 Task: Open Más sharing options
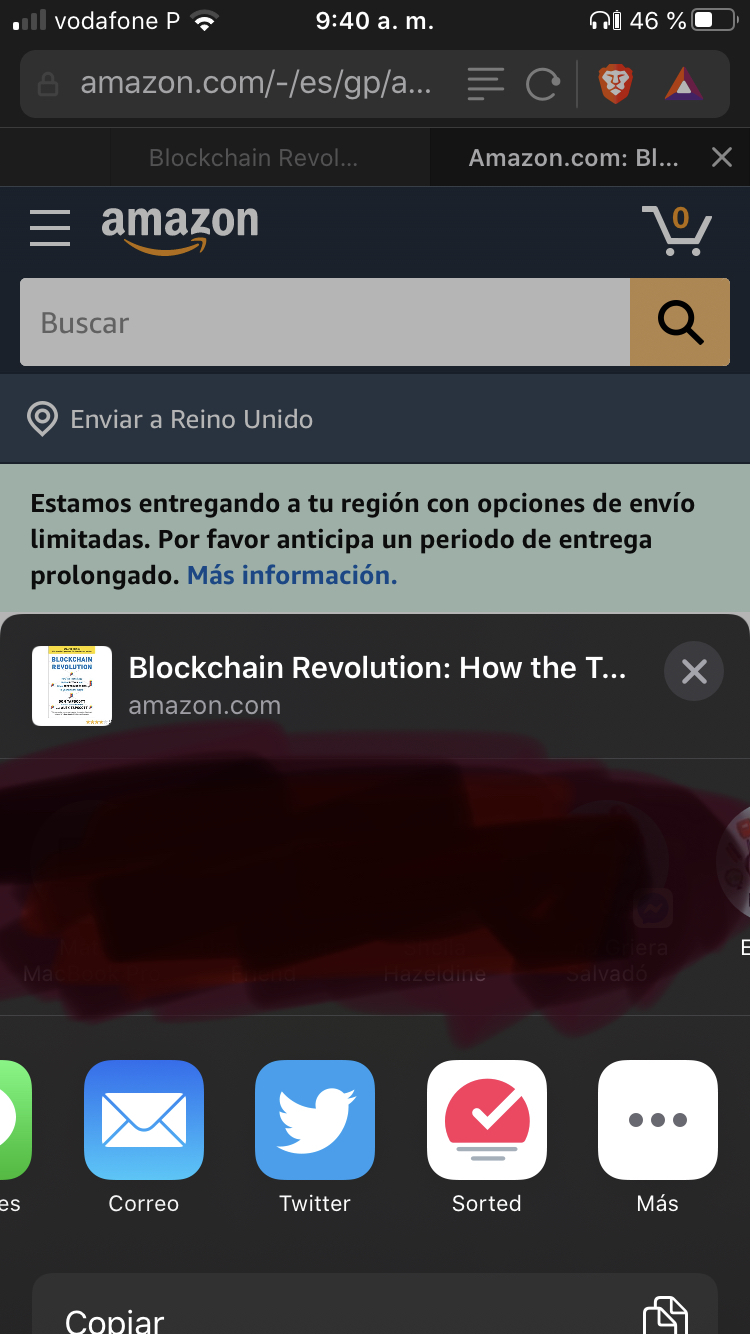657,1120
